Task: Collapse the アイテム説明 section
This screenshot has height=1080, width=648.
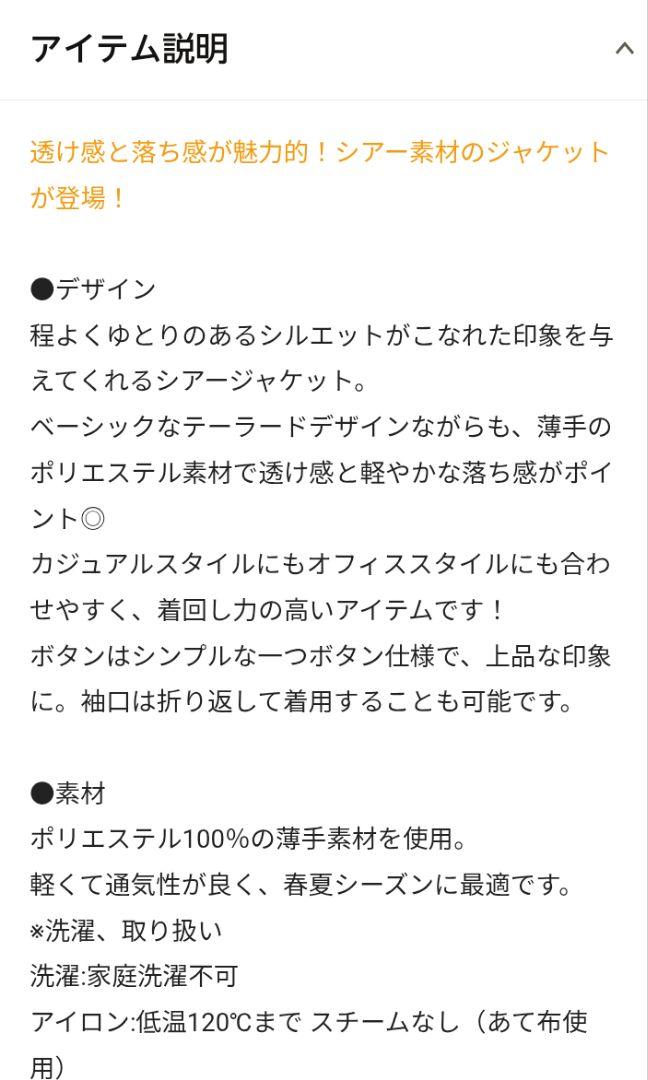Action: (624, 49)
